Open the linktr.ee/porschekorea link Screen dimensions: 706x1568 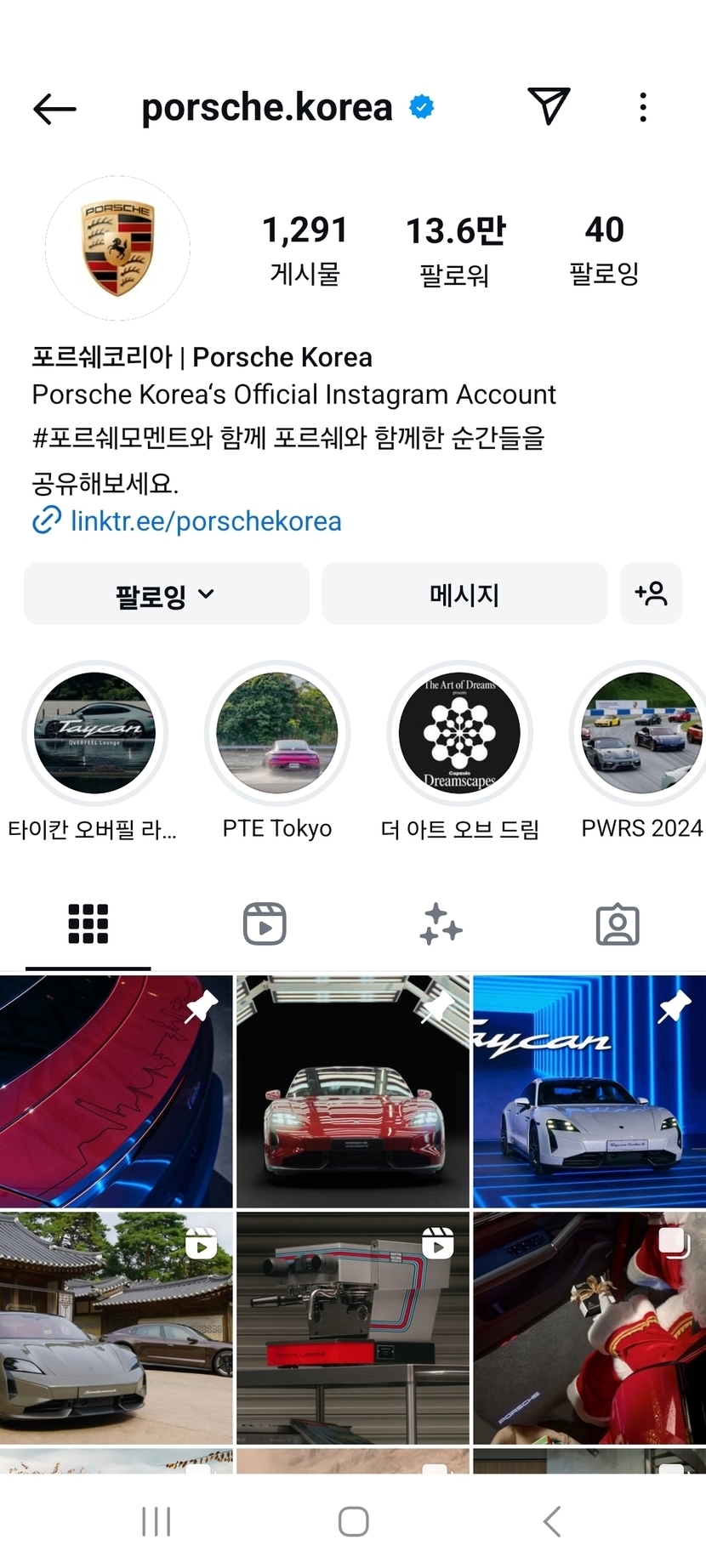(205, 521)
